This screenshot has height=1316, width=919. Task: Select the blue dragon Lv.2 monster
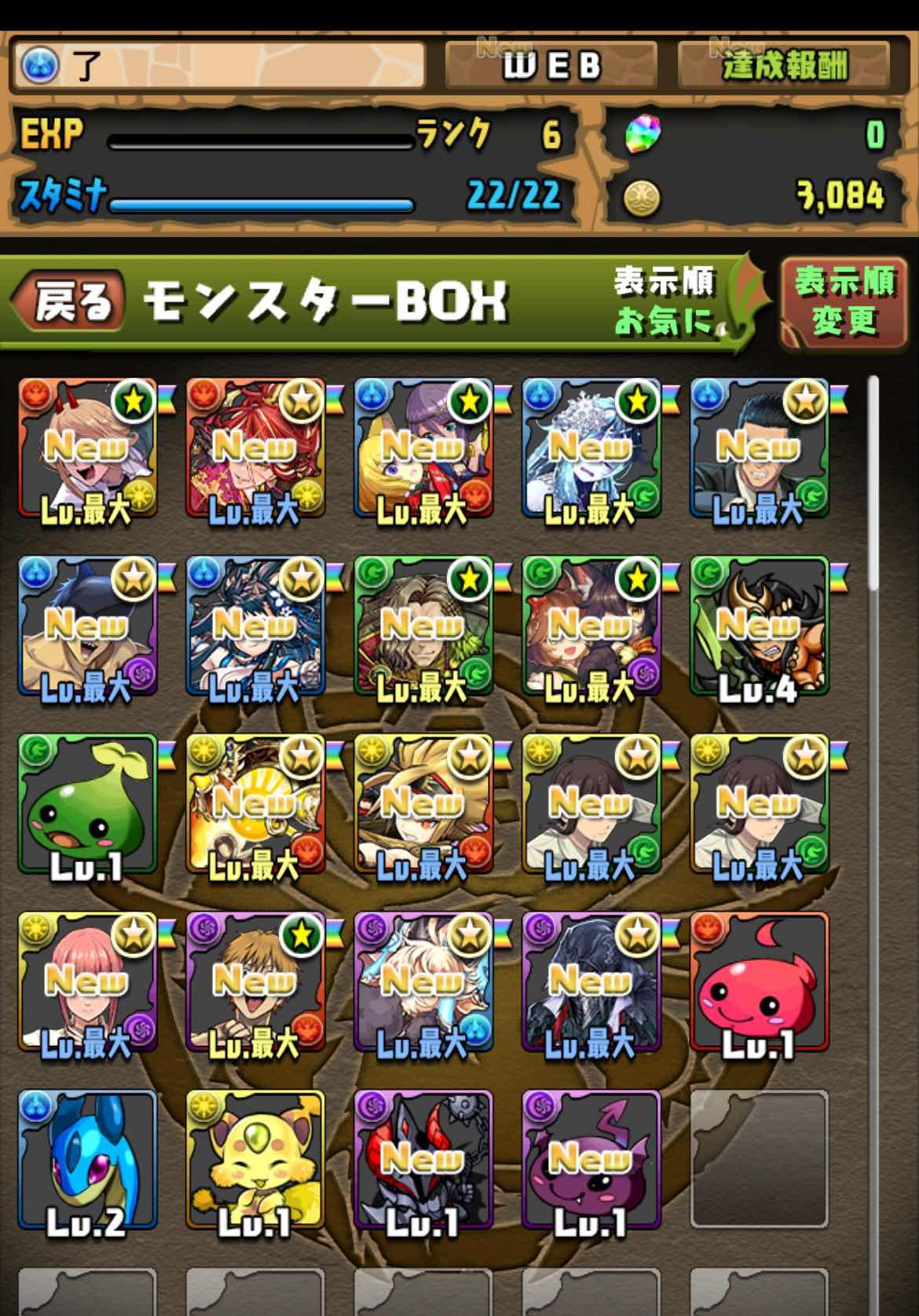click(x=87, y=1160)
